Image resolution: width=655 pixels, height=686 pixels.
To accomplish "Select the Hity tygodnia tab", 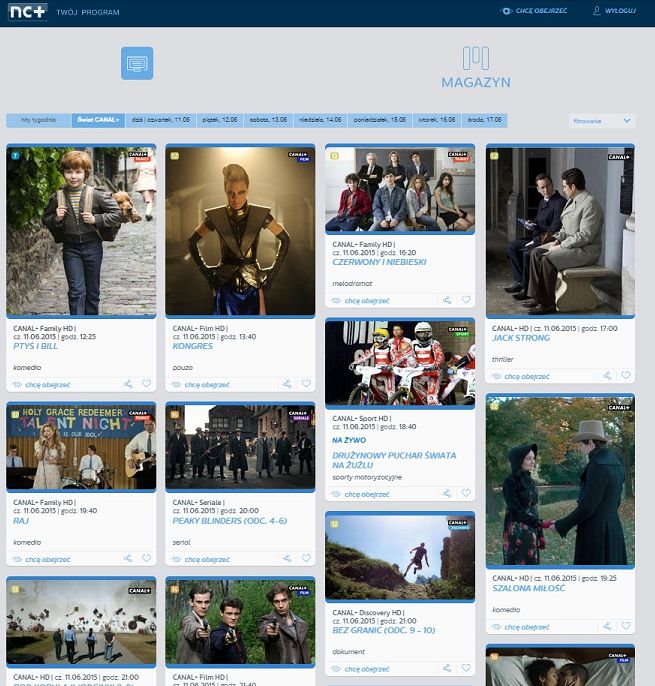I will pos(38,120).
